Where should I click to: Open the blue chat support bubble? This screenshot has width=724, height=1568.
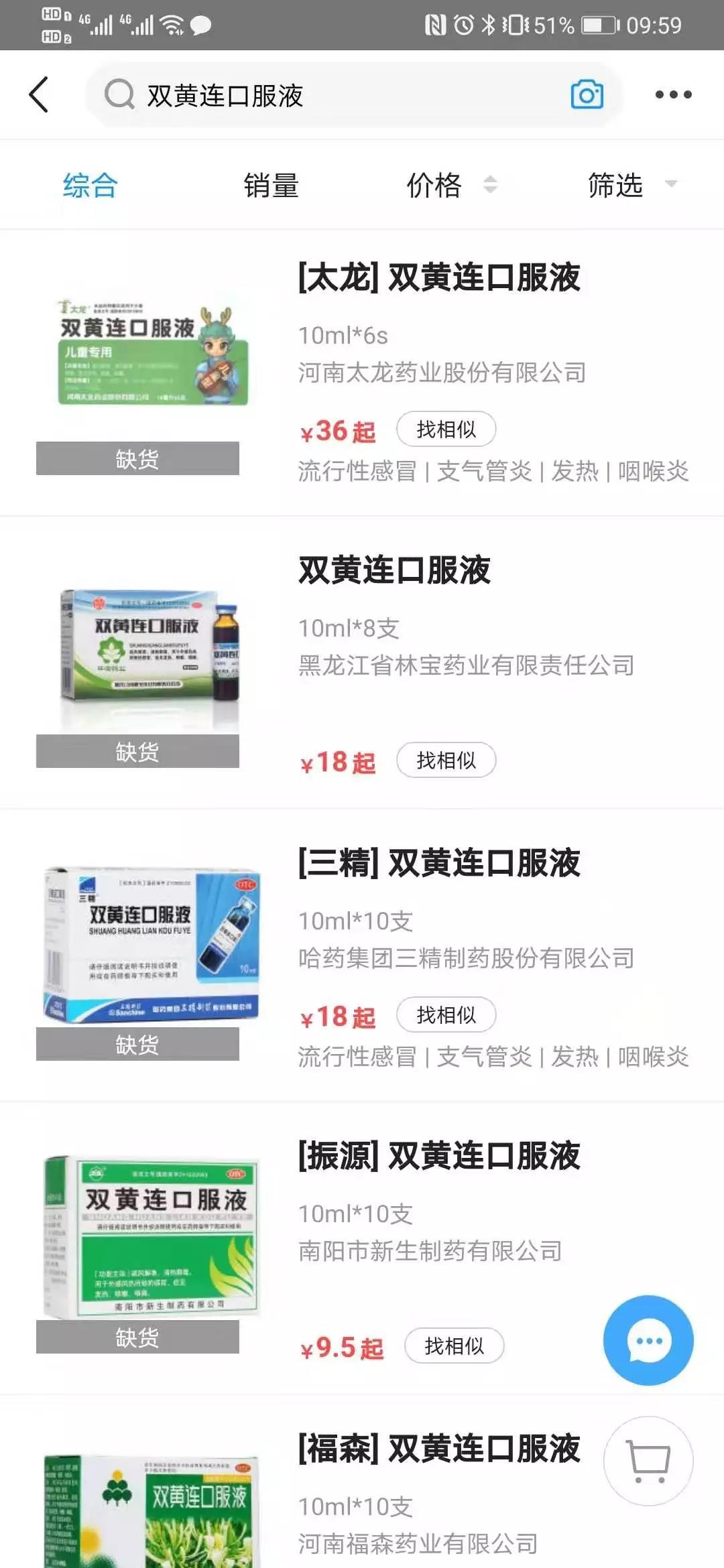tap(648, 1340)
